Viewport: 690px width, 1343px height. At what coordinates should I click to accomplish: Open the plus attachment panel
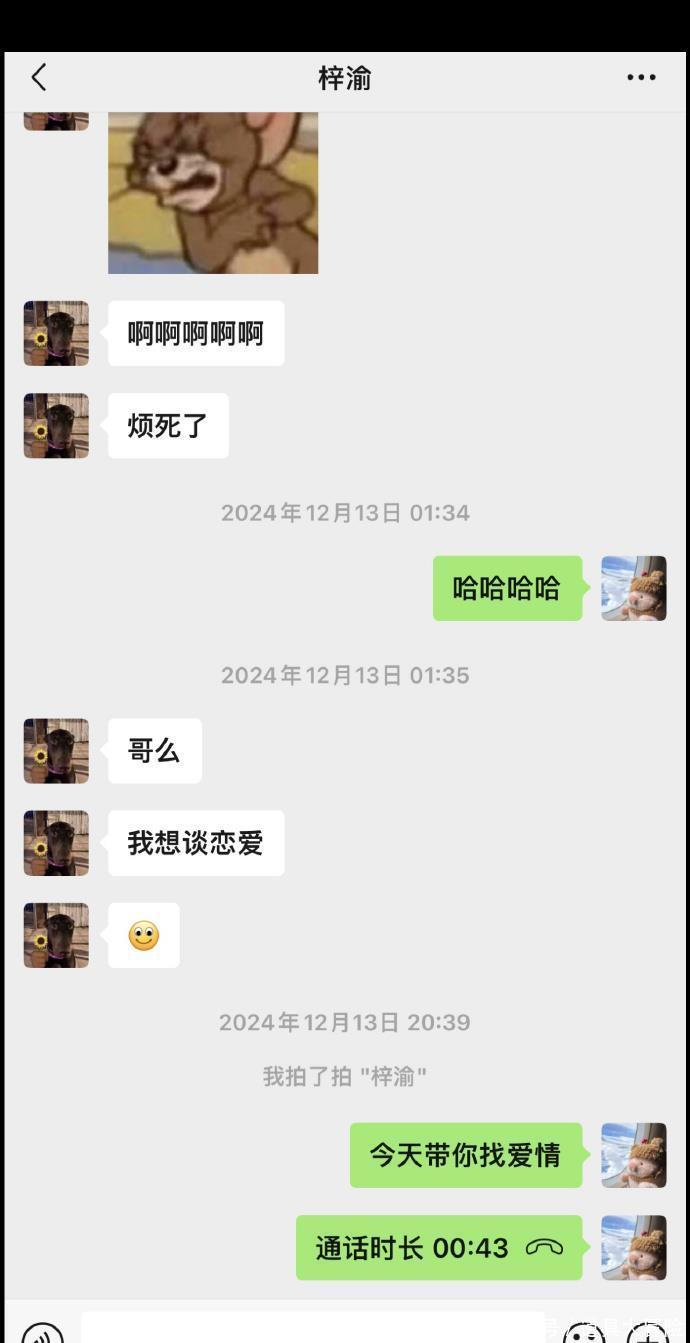(x=646, y=1335)
